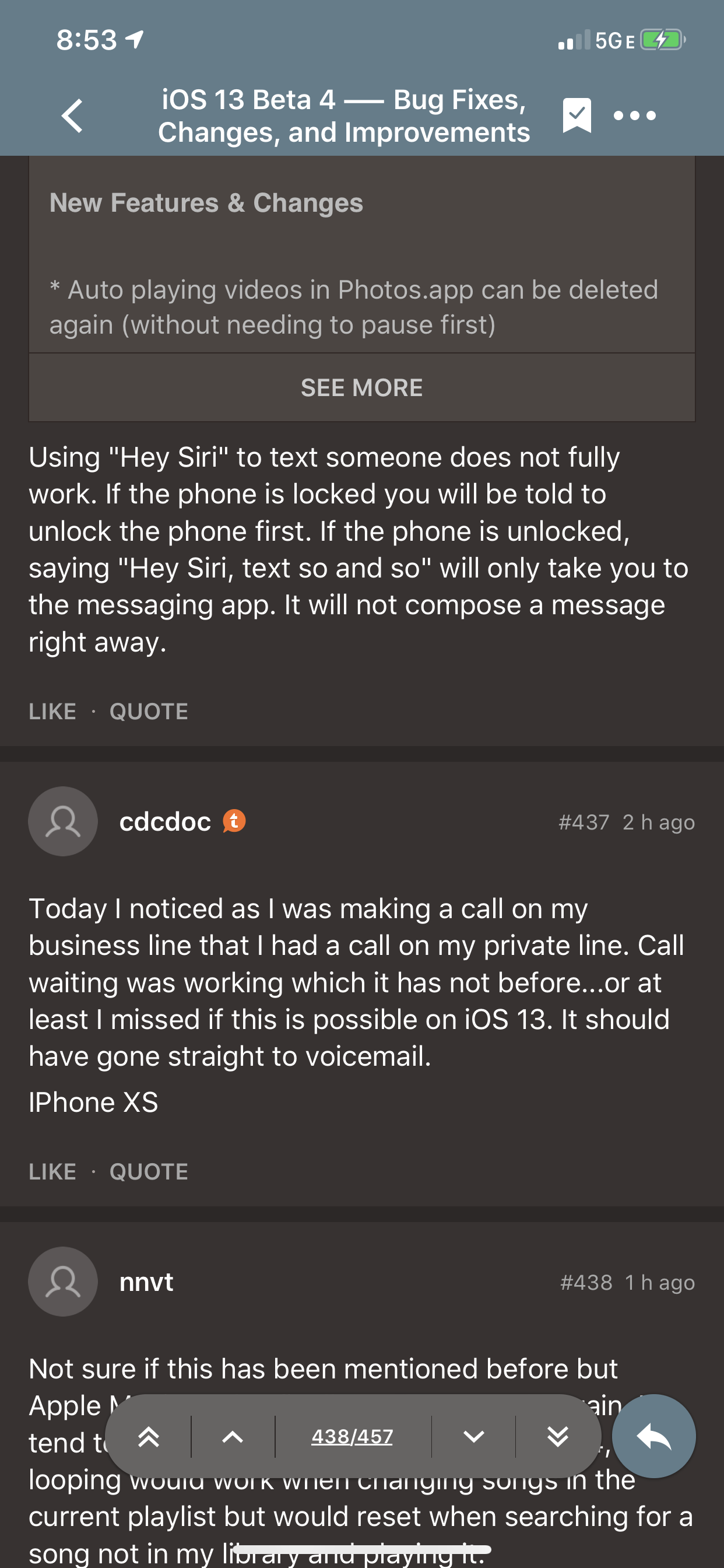The image size is (724, 1568).
Task: Like cdcdoc's call waiting post
Action: point(52,1171)
